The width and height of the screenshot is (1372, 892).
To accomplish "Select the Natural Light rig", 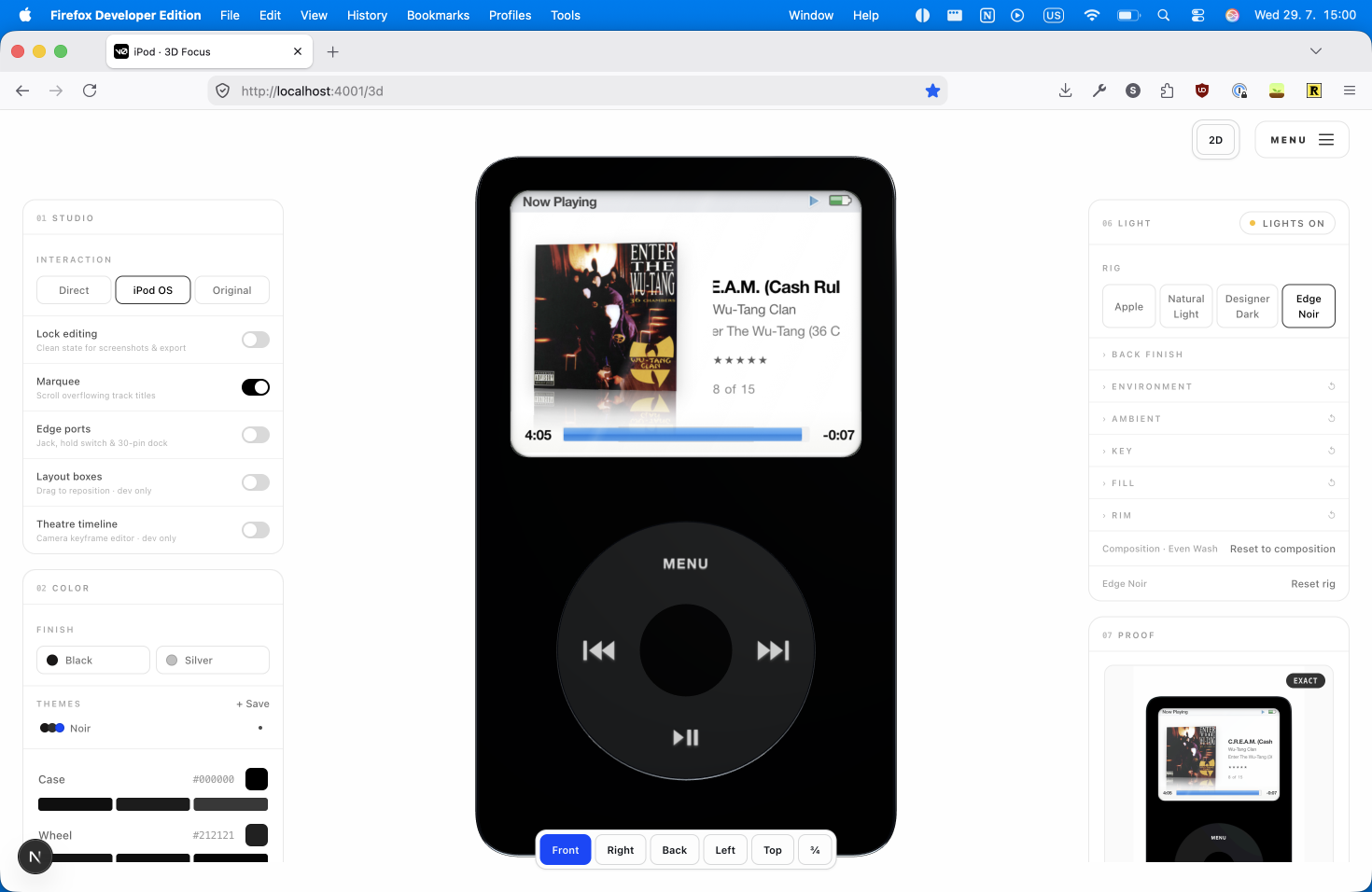I will 1186,306.
